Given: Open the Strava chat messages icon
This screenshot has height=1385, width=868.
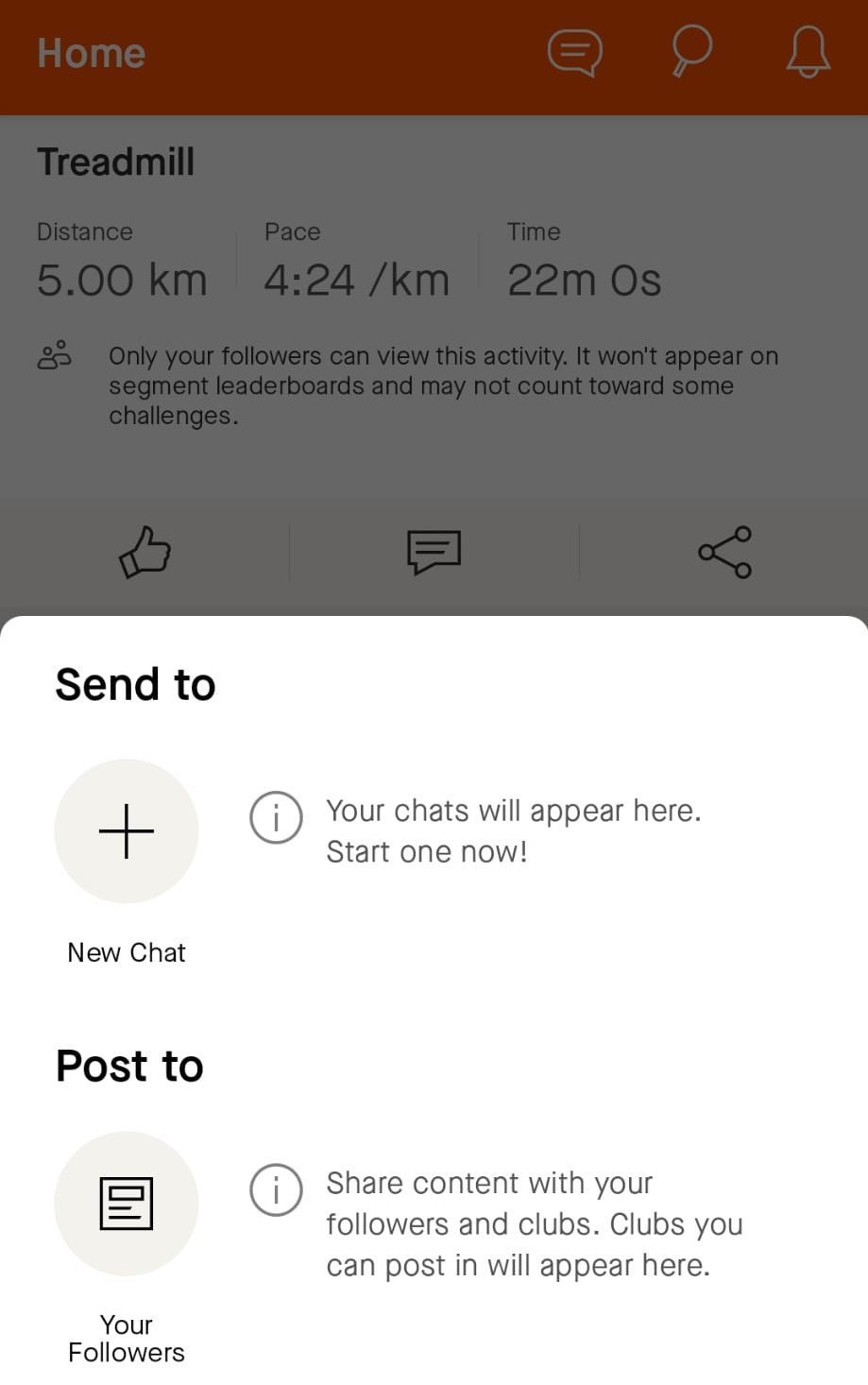Looking at the screenshot, I should coord(574,52).
